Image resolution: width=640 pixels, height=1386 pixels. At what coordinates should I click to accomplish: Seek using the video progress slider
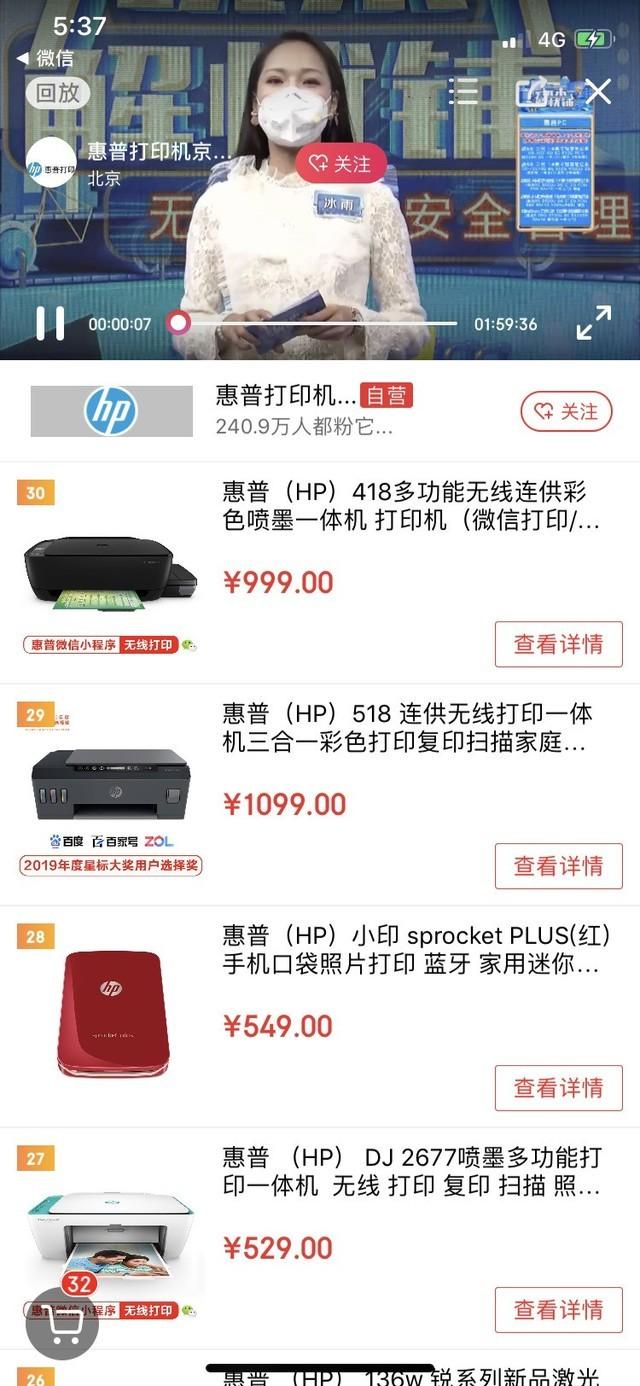click(179, 323)
